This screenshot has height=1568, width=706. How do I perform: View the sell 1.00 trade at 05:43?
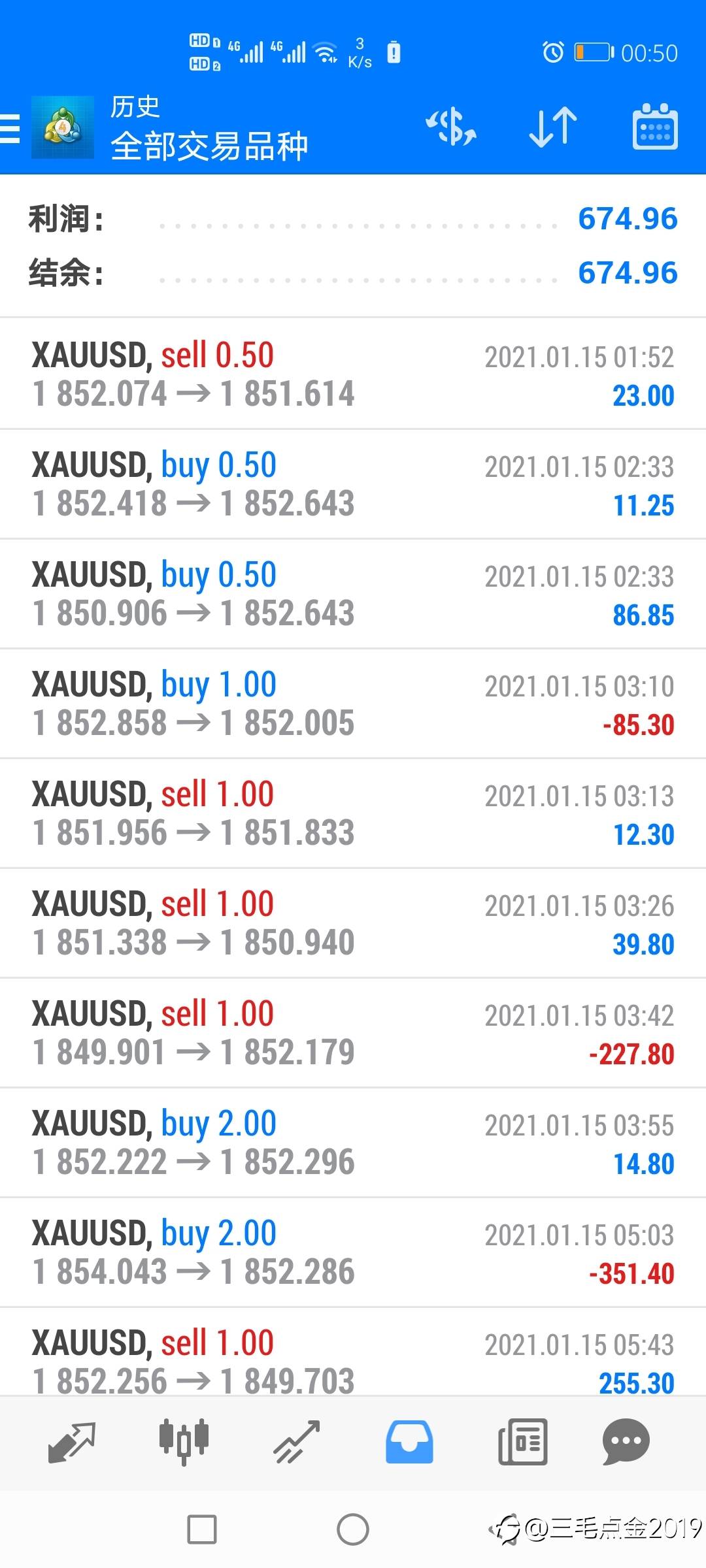(x=353, y=1352)
